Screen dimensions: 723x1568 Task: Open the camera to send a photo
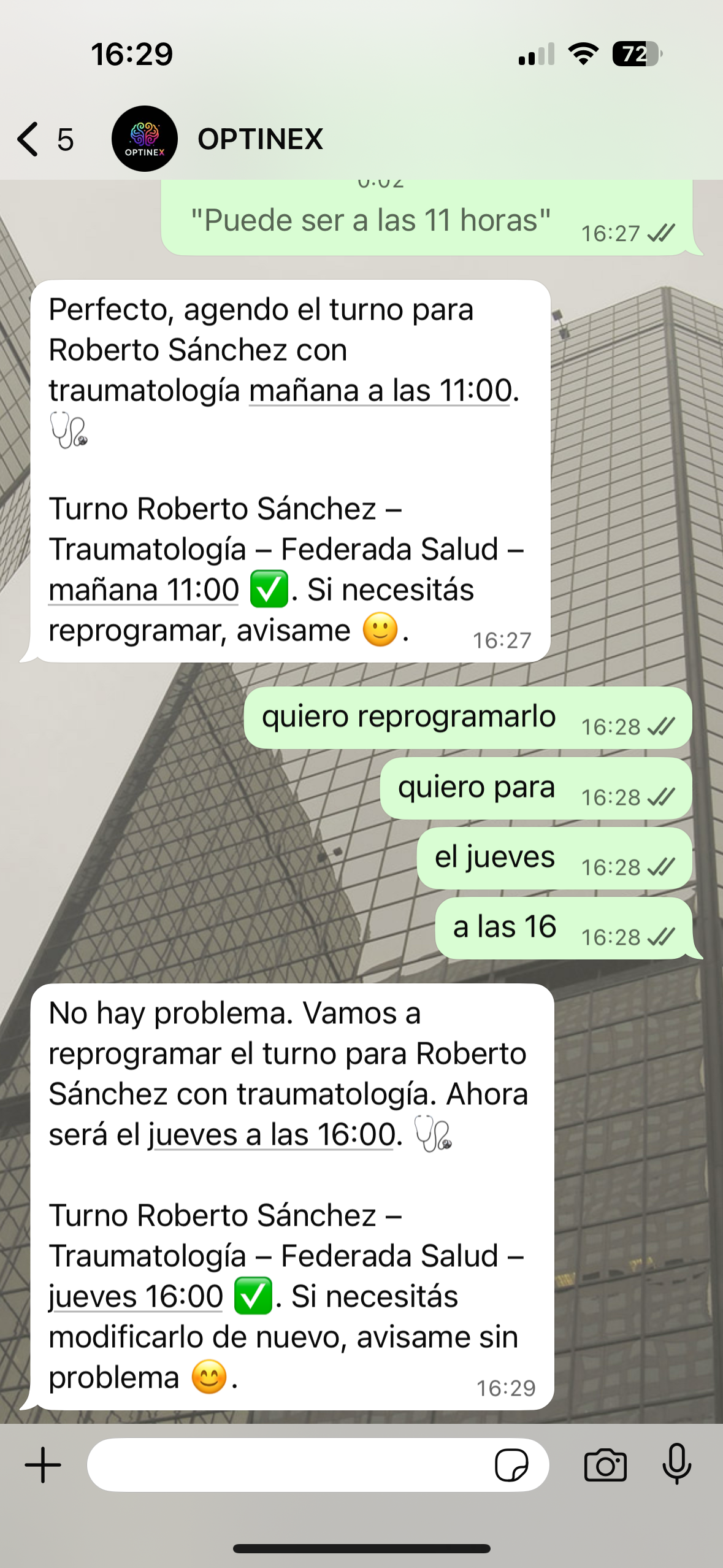605,1465
